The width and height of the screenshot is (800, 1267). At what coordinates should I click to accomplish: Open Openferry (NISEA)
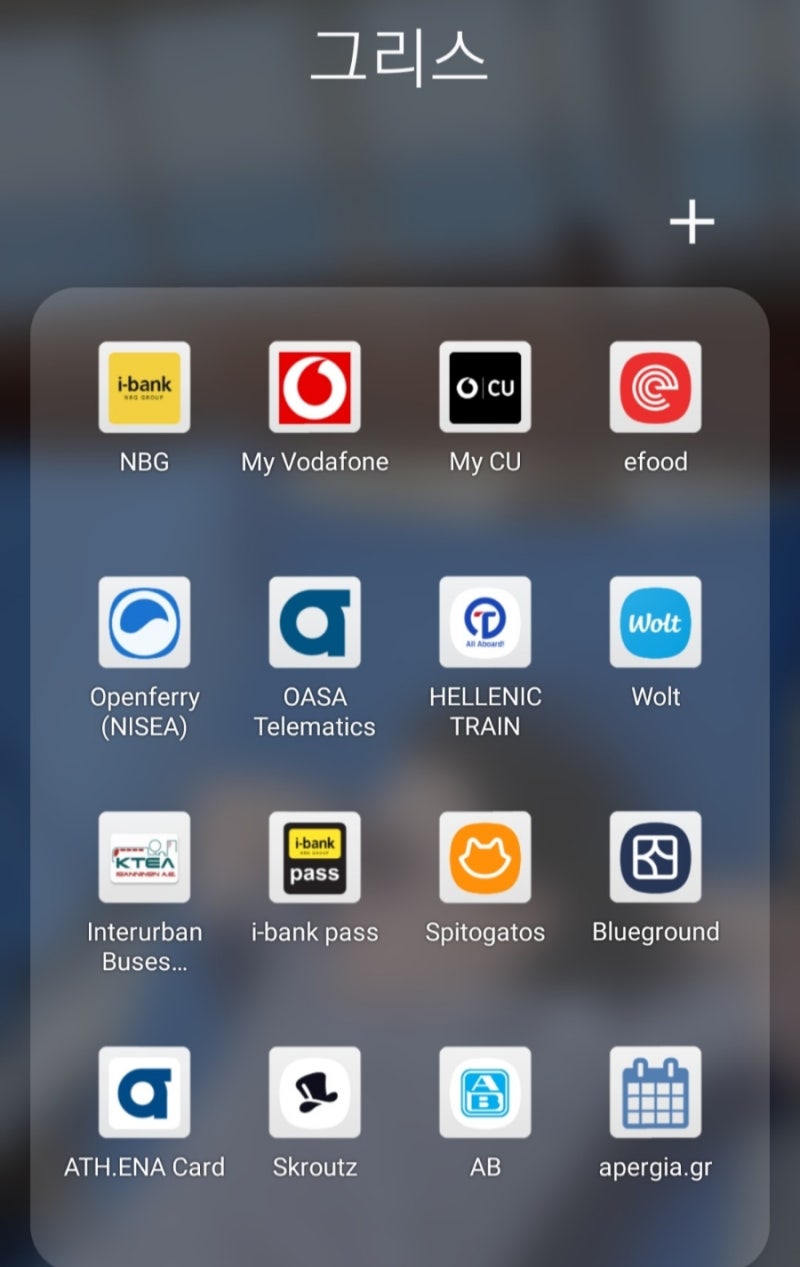tap(144, 622)
